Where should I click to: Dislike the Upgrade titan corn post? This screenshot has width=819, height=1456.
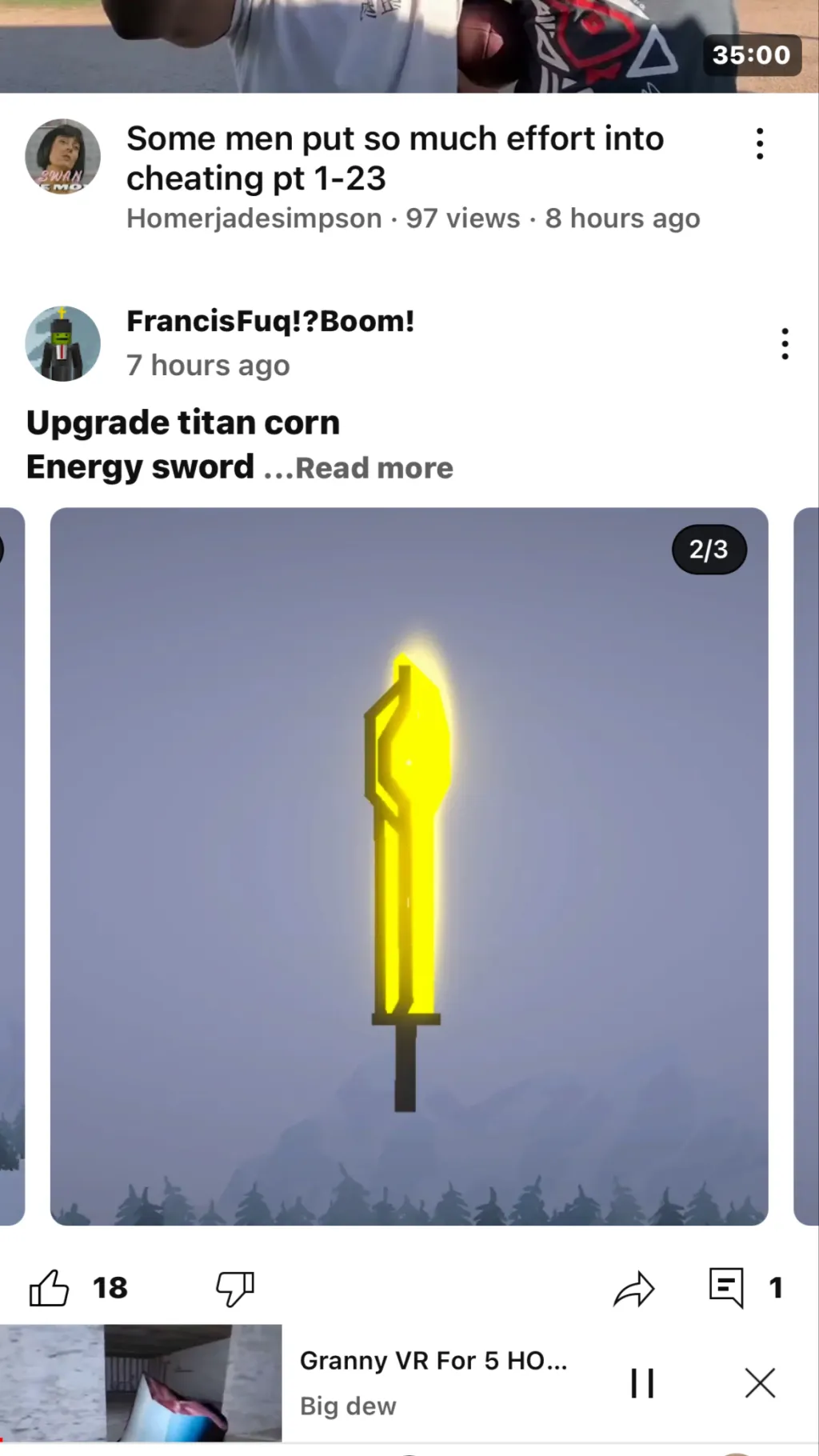[x=235, y=1288]
